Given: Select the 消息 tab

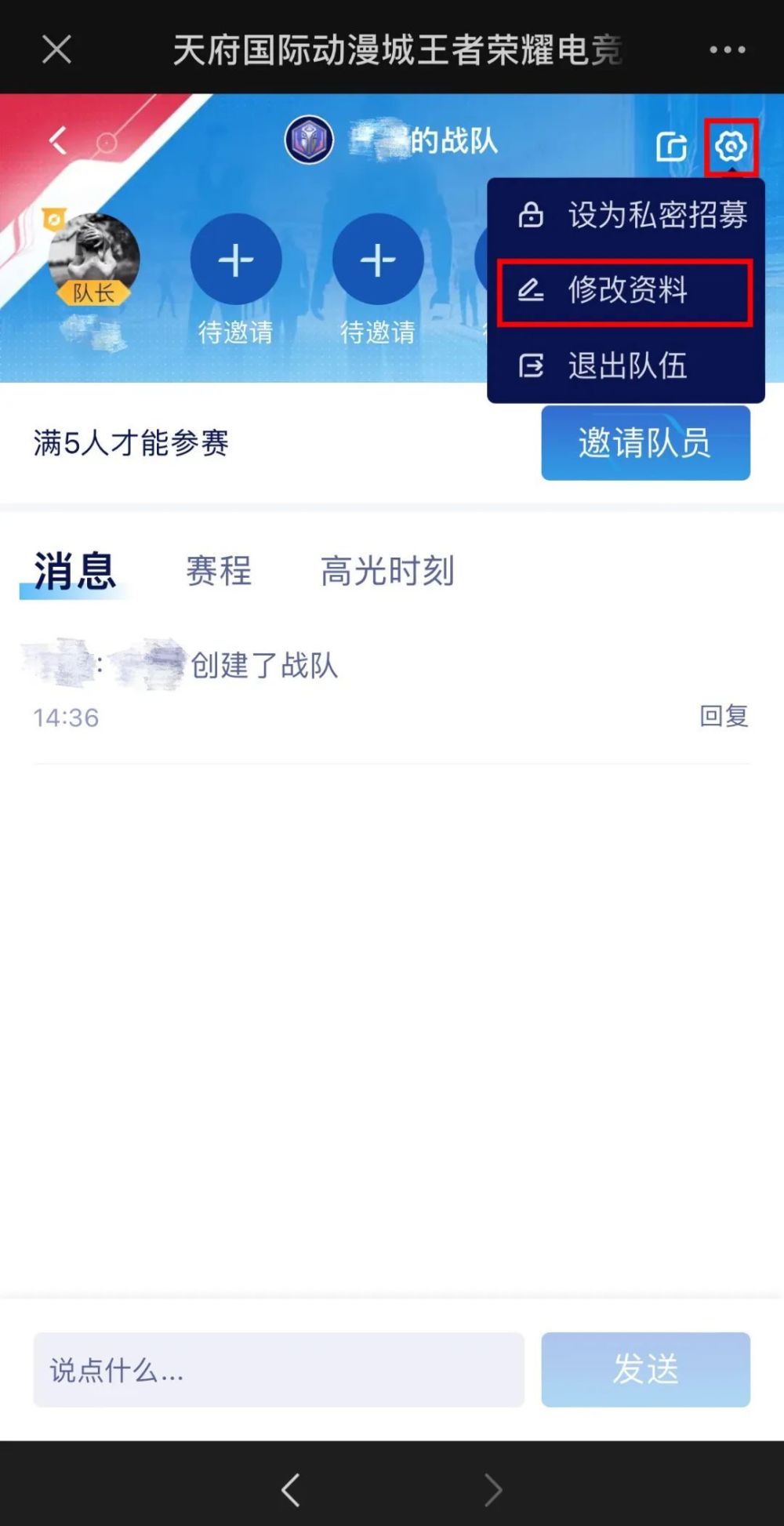Looking at the screenshot, I should tap(75, 571).
